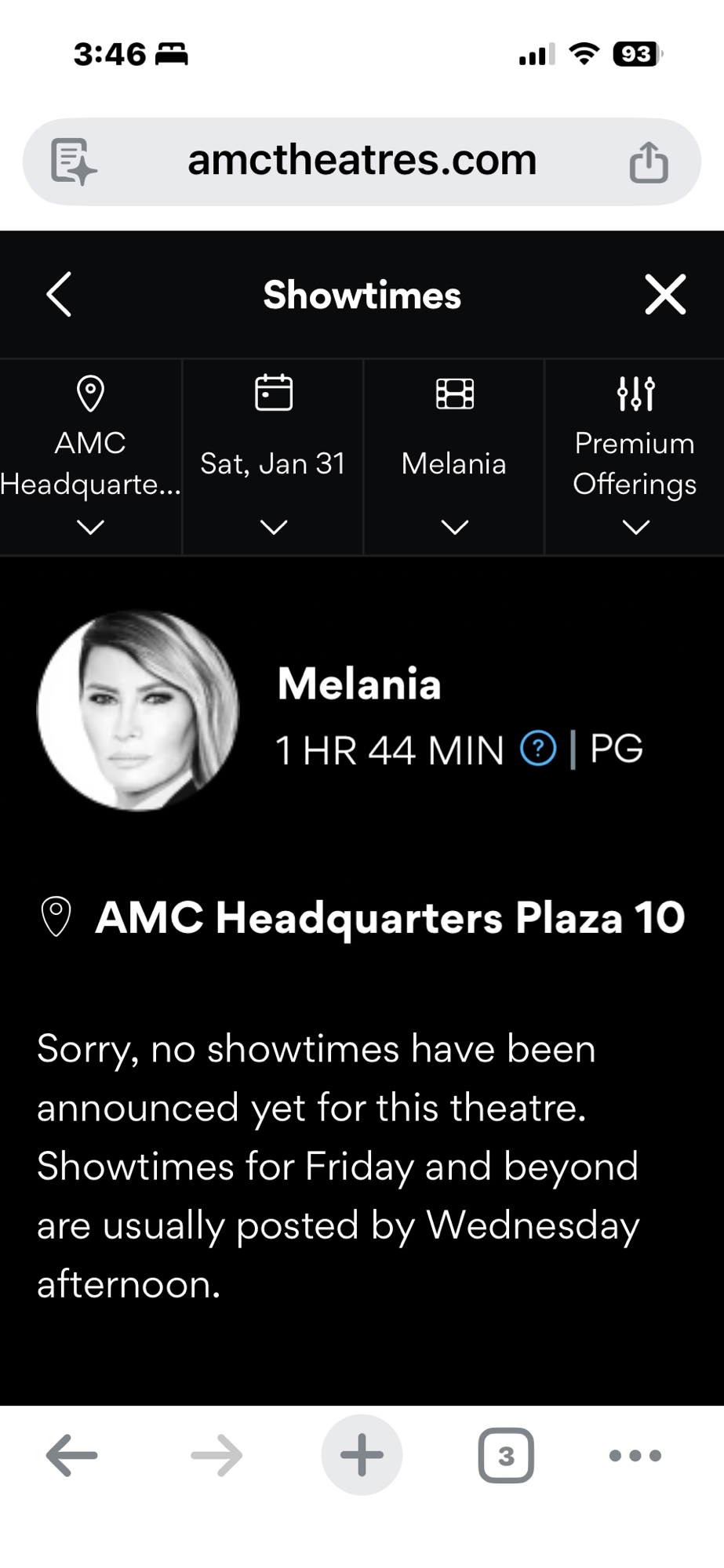The image size is (724, 1568).
Task: Expand the Premium Offerings filter
Action: (635, 459)
